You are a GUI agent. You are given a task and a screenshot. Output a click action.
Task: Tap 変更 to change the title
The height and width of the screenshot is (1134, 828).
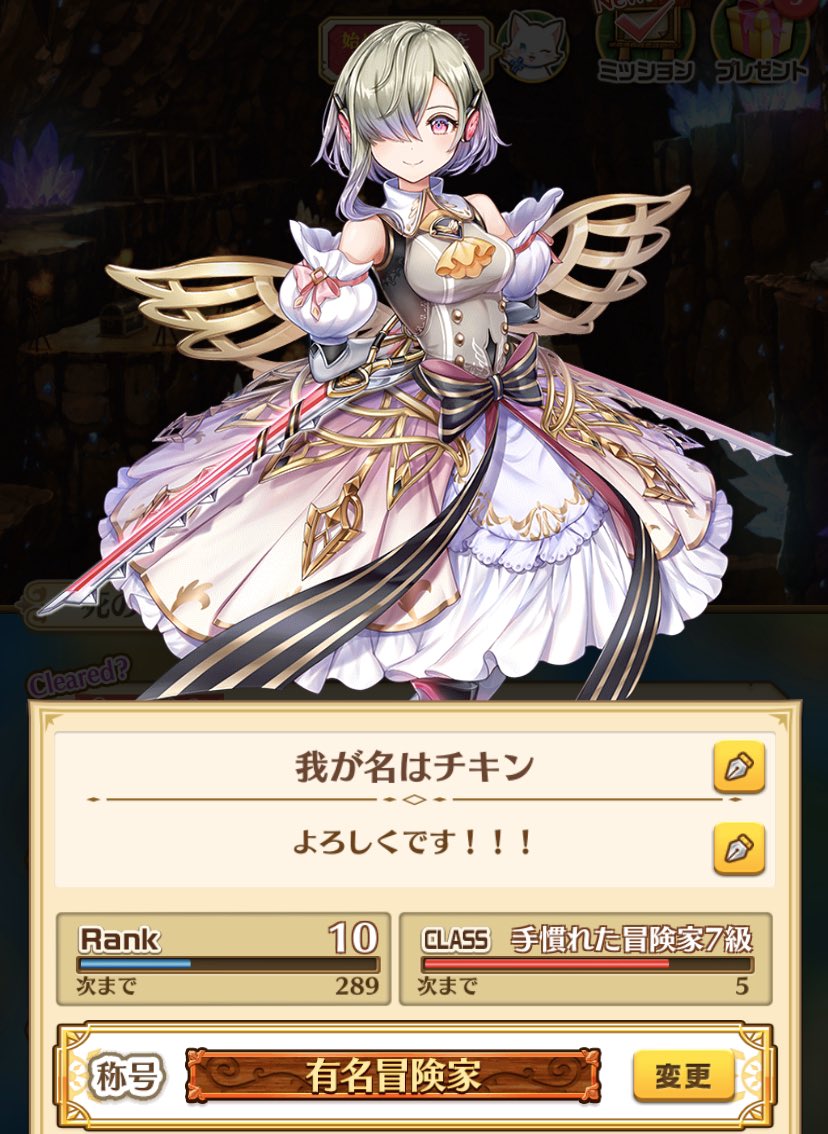(683, 1075)
